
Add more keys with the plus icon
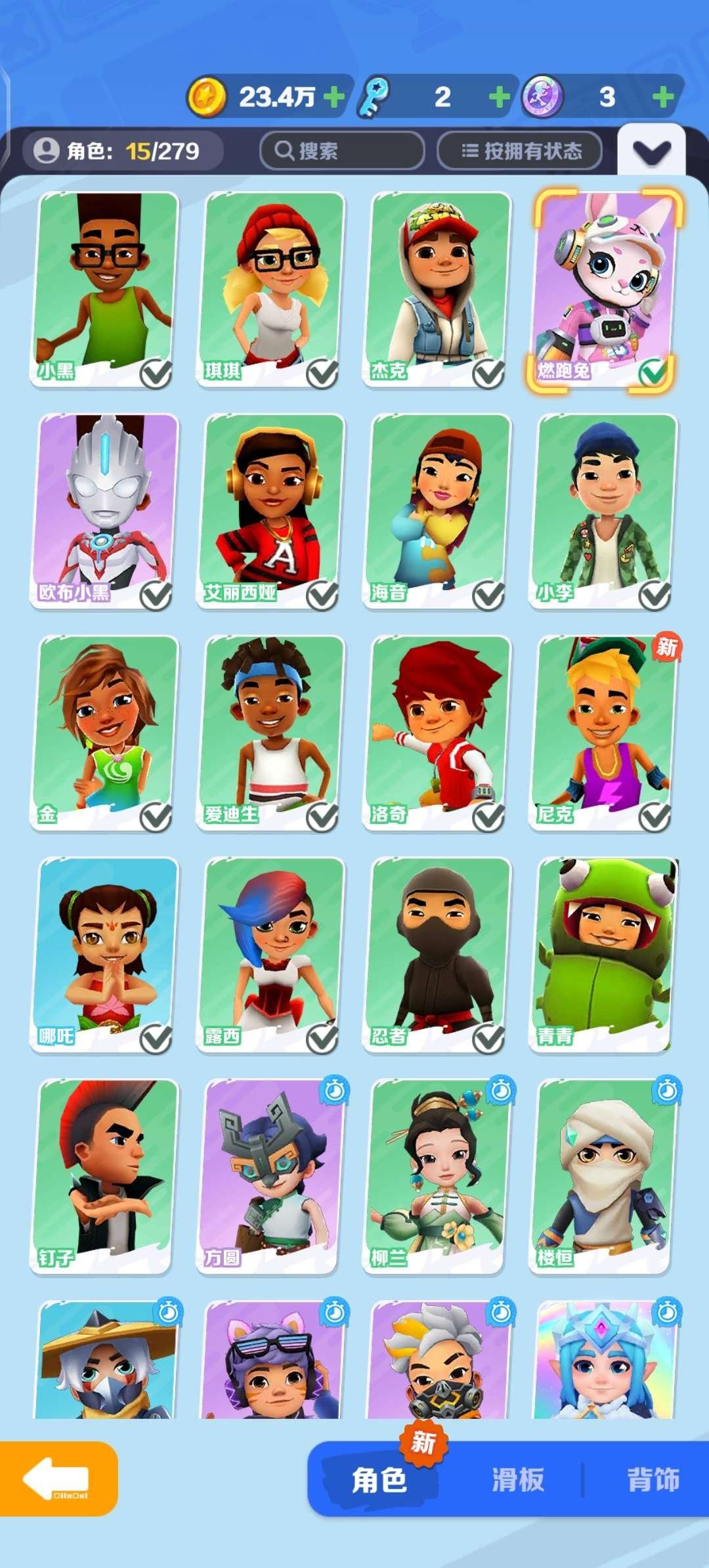pos(500,97)
